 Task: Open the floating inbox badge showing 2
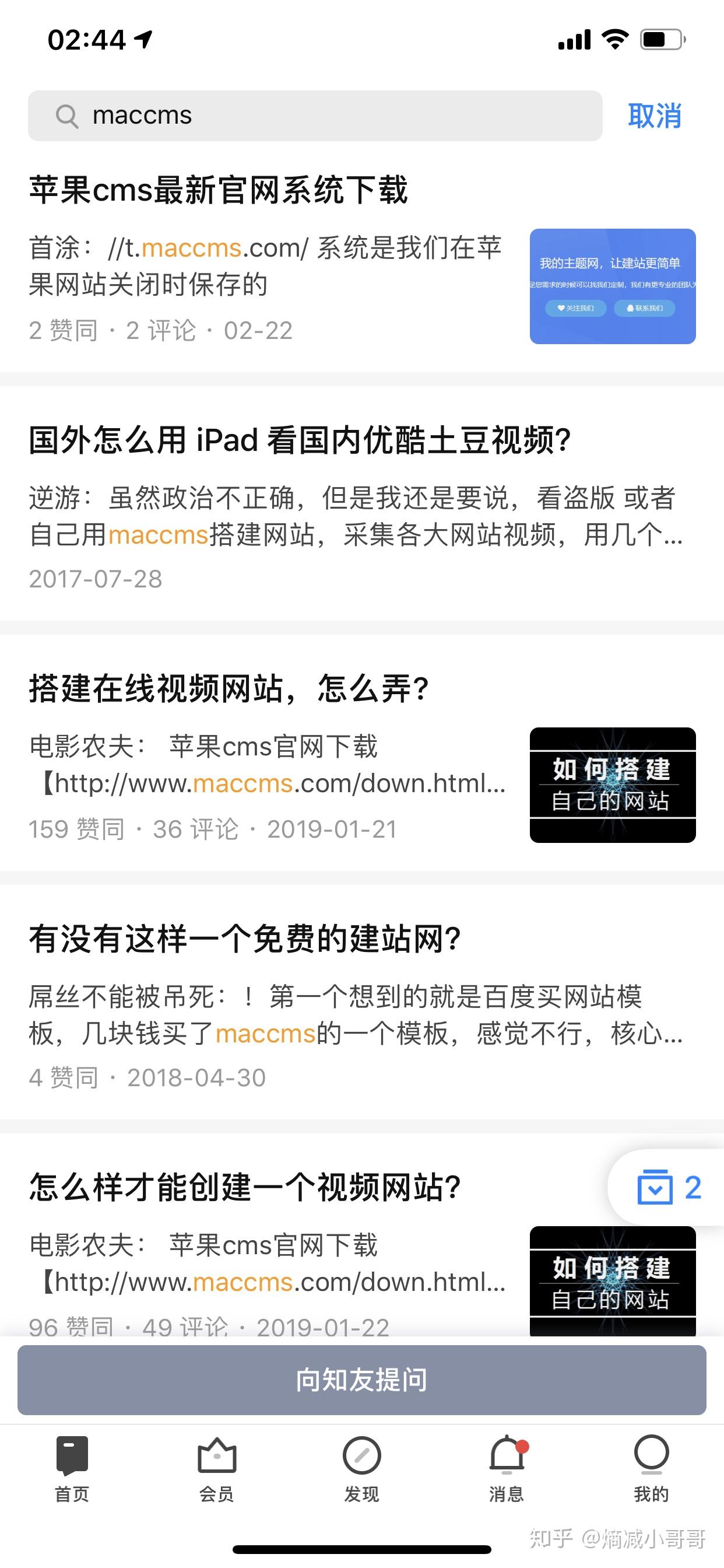click(x=668, y=1188)
